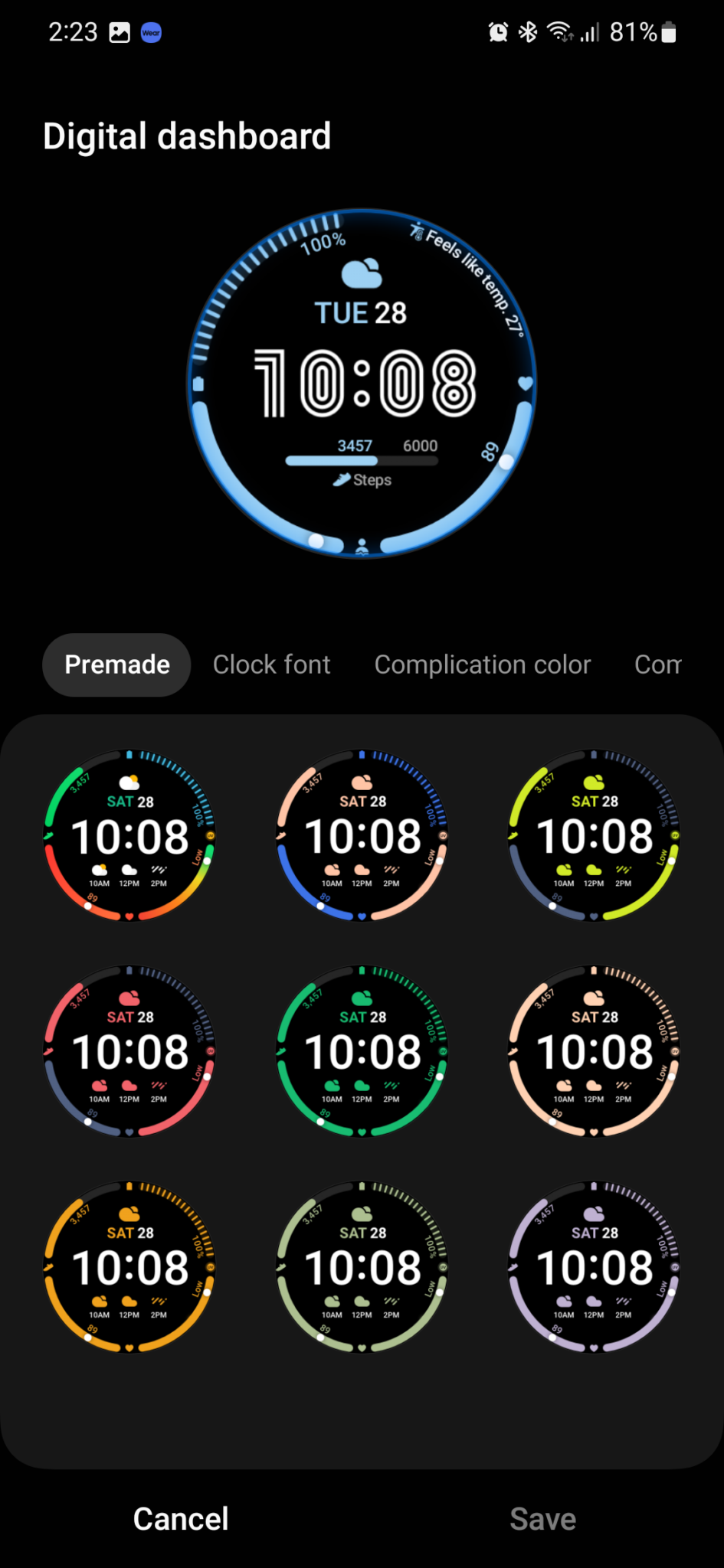Image resolution: width=724 pixels, height=1568 pixels.
Task: Tap the screenshot gallery icon in the status bar
Action: tap(118, 32)
